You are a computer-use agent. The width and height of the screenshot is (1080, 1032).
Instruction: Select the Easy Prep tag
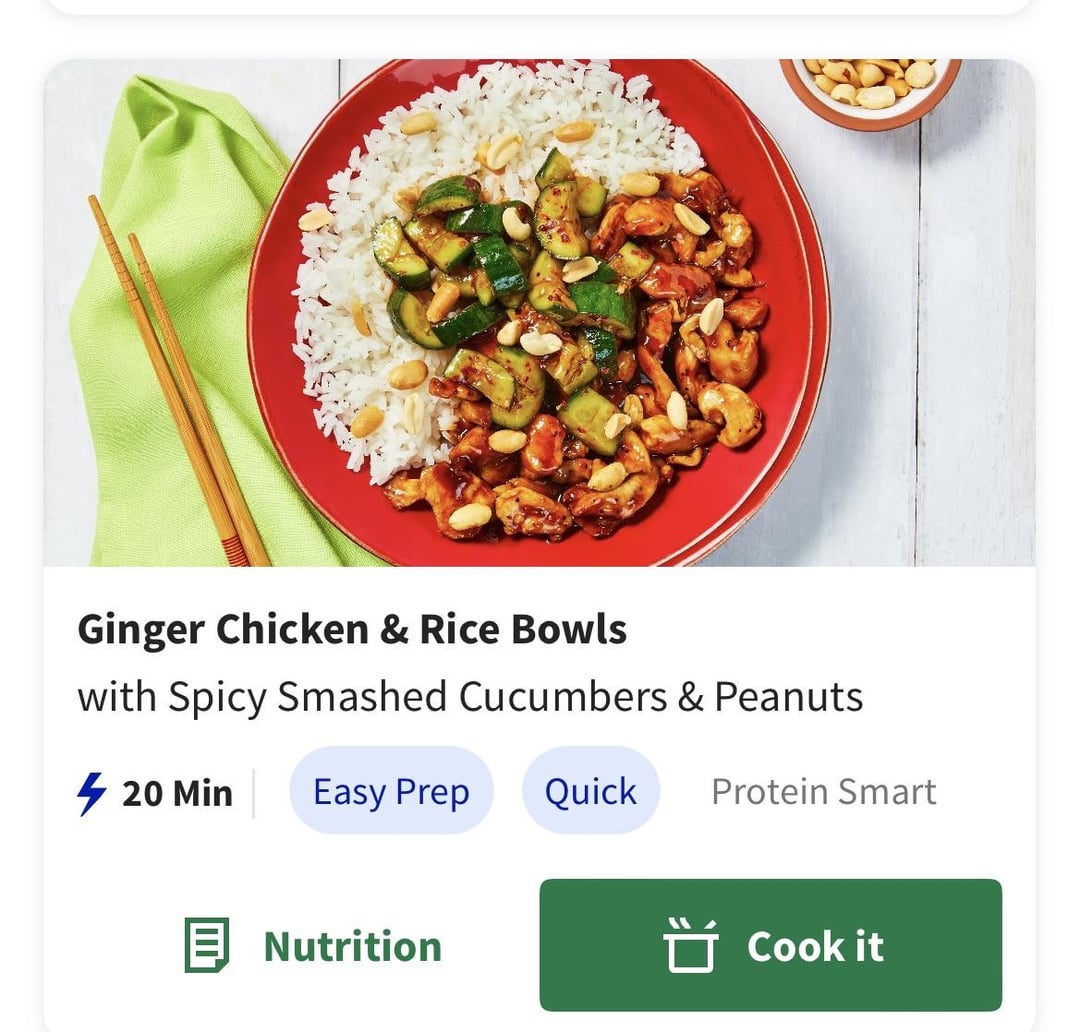coord(391,791)
